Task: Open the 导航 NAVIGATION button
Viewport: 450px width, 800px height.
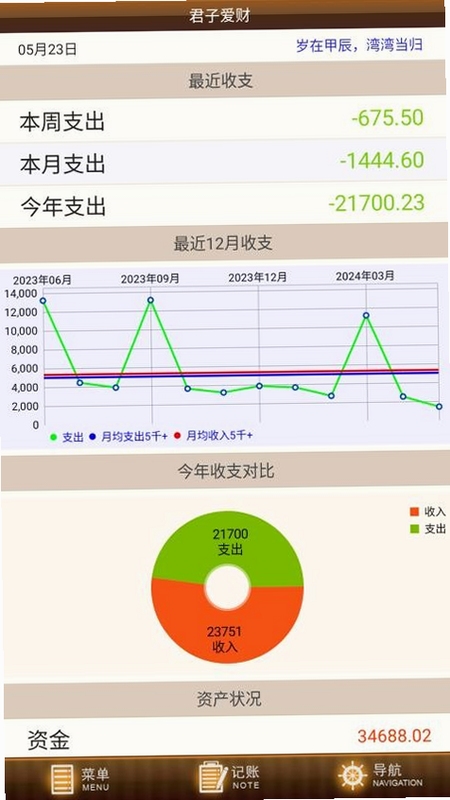Action: point(381,776)
